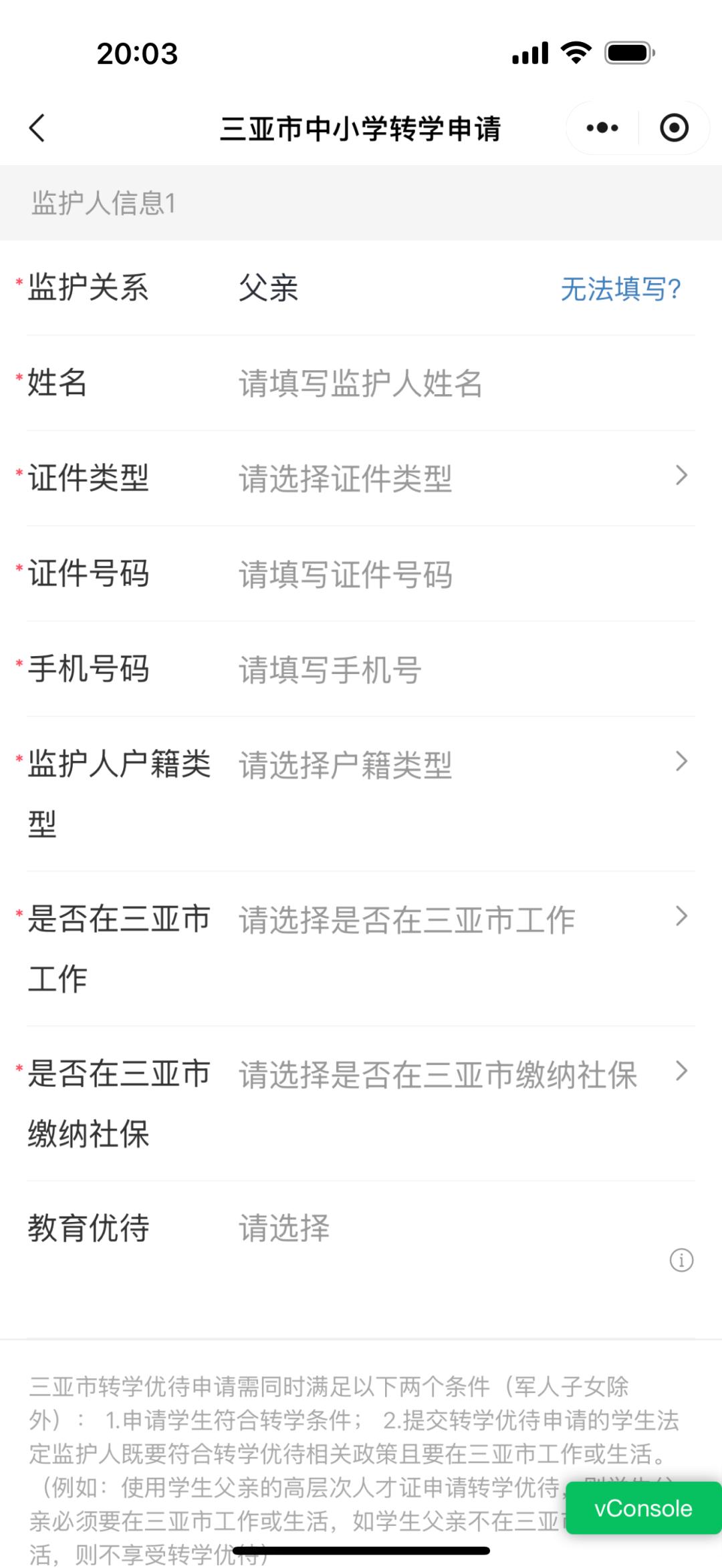The width and height of the screenshot is (722, 1568).
Task: Tap the 无法填写? help link
Action: tap(620, 289)
